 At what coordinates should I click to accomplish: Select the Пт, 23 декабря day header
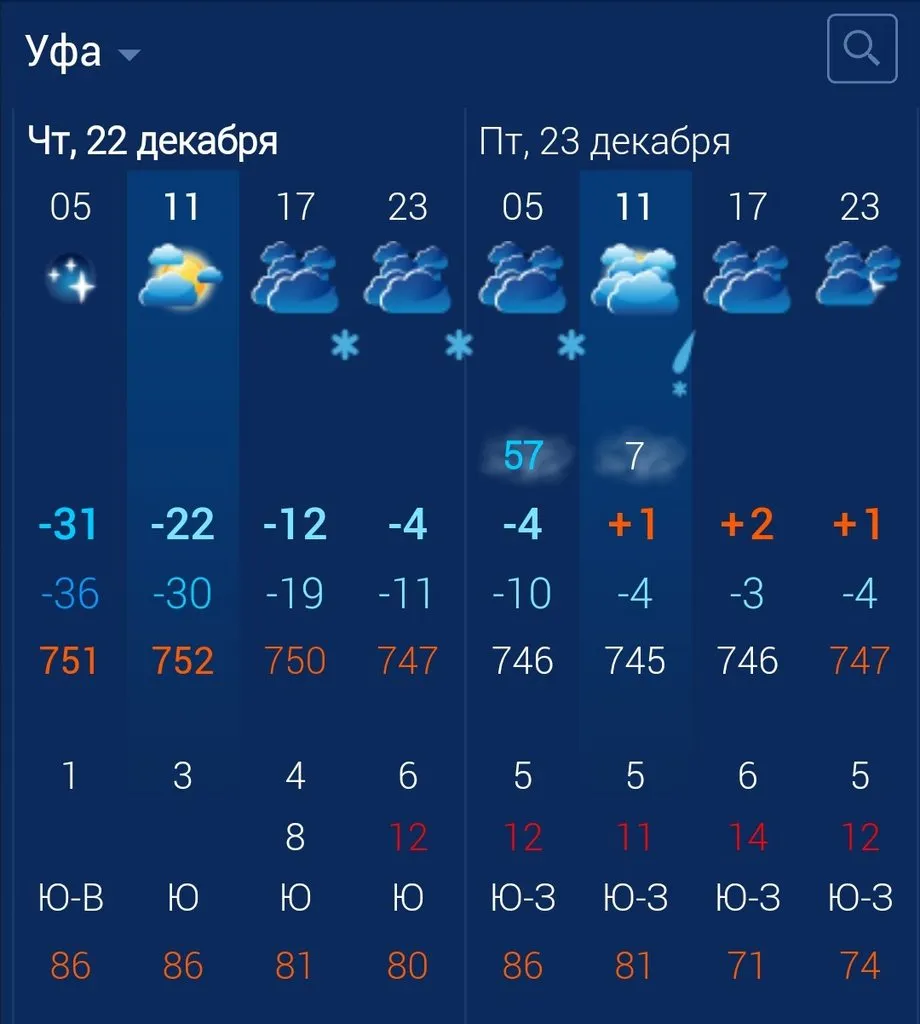click(x=604, y=140)
